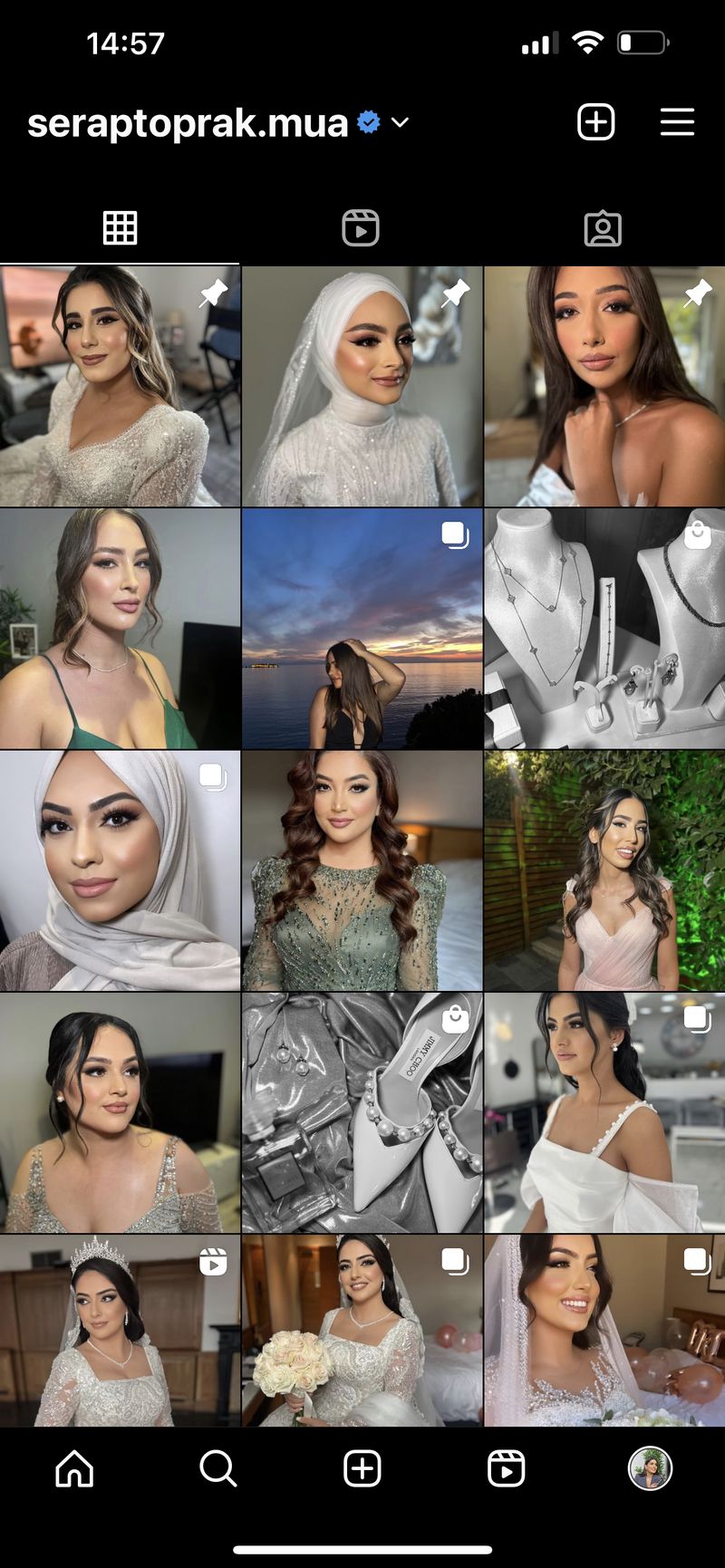Switch to the tagged photos tab
The image size is (725, 1568).
pyautogui.click(x=603, y=228)
